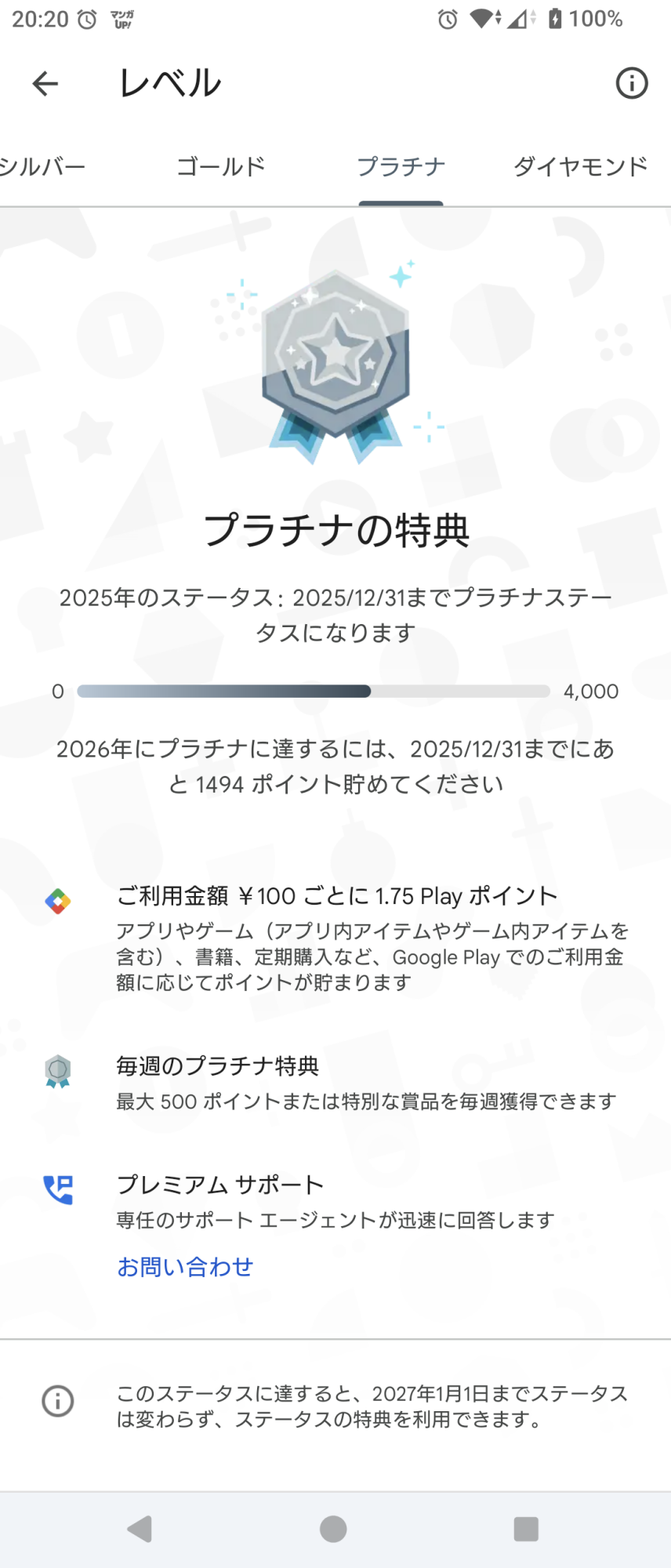Select the プラチナ tab
The height and width of the screenshot is (1568, 671).
401,167
